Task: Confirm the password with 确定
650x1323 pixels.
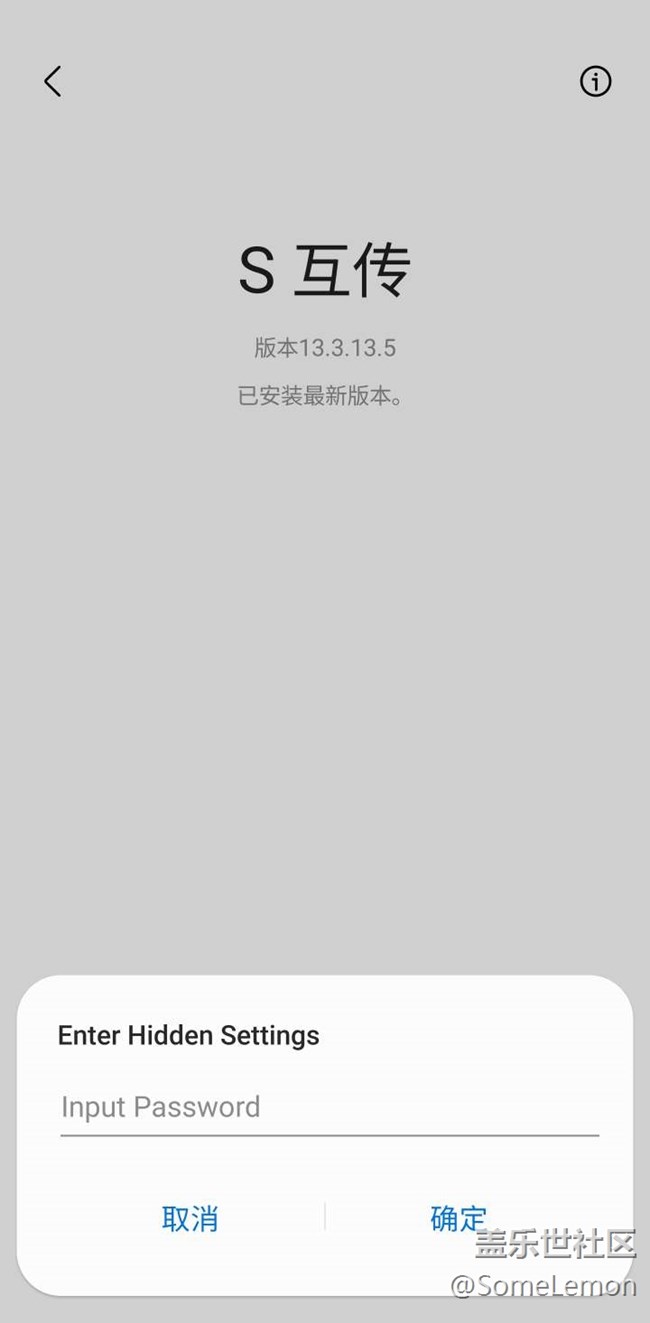Action: click(x=458, y=1218)
